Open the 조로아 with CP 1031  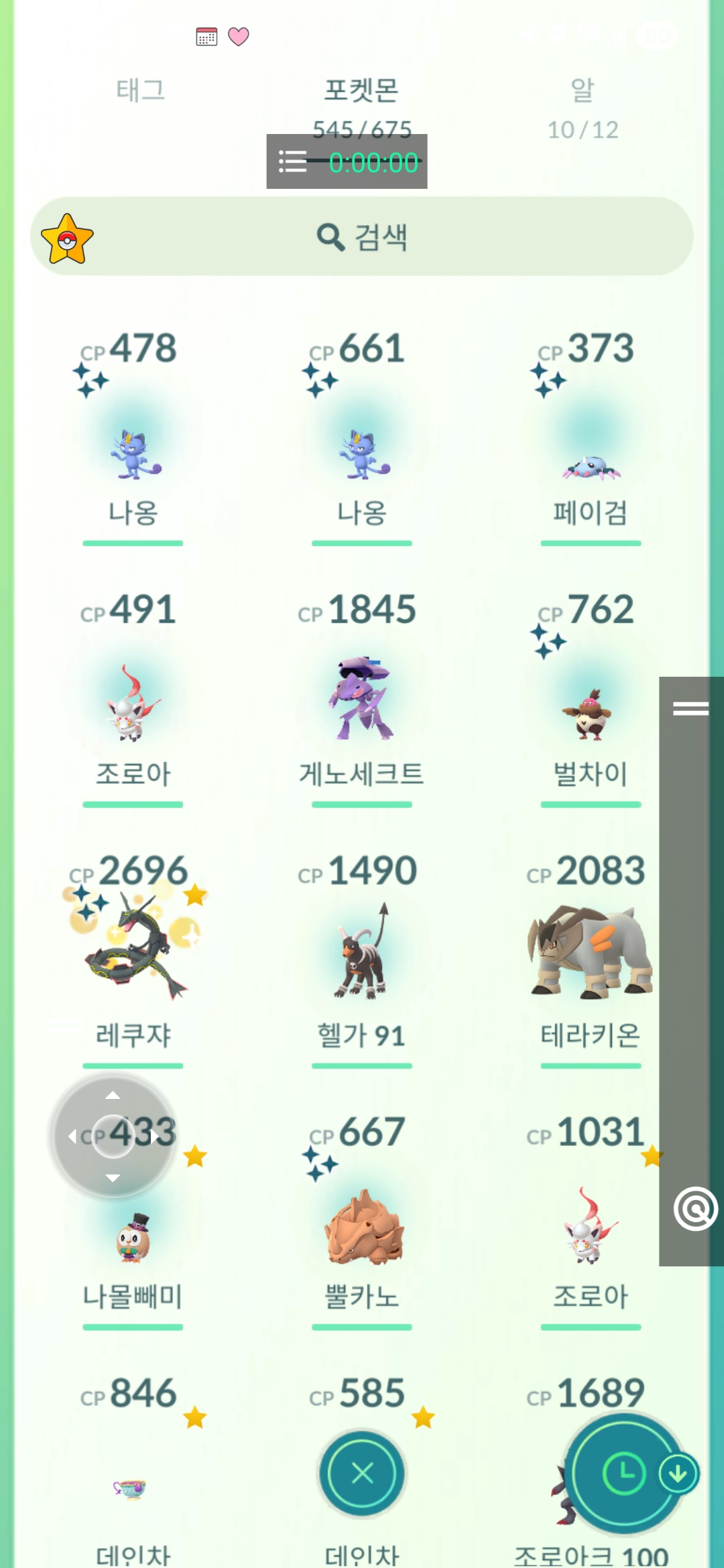(x=591, y=1226)
